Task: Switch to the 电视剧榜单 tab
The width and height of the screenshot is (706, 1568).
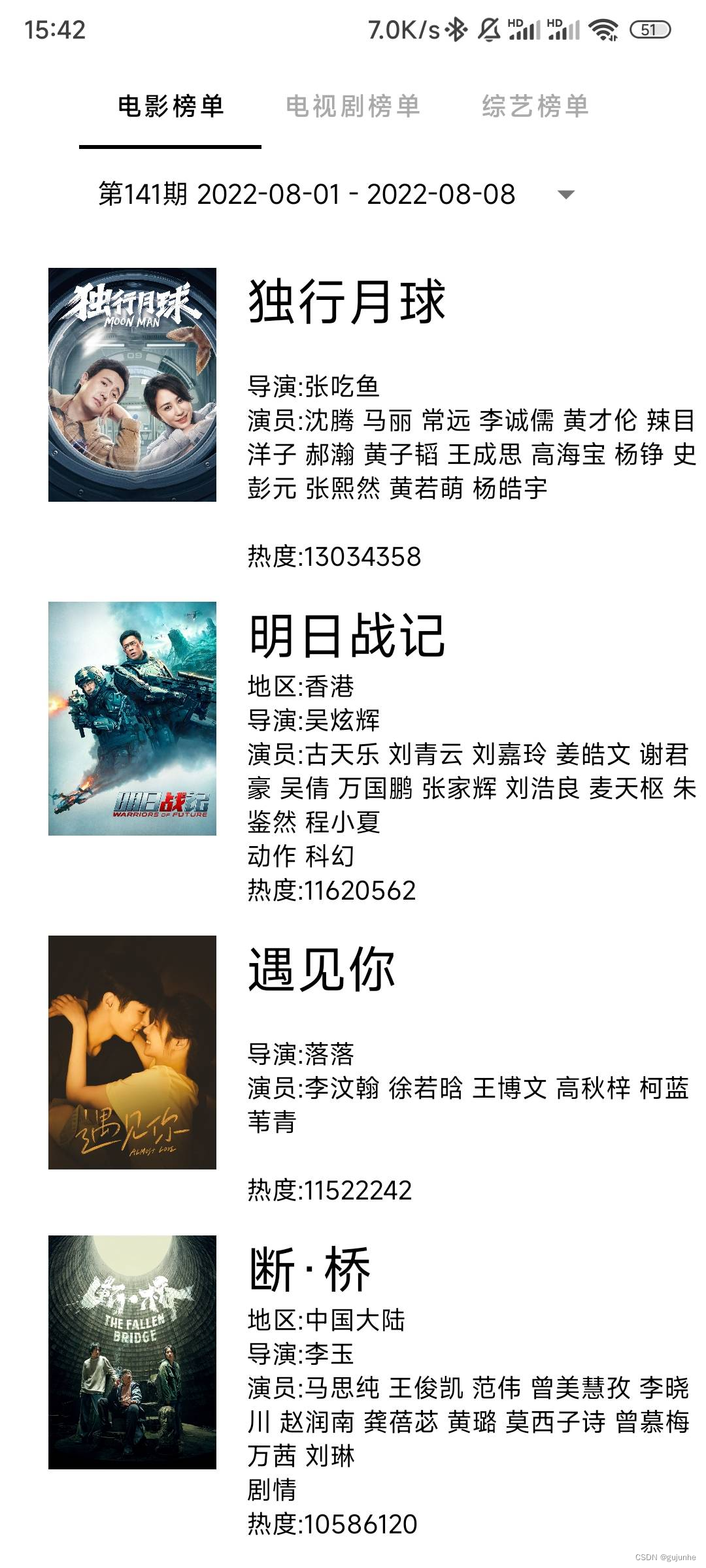Action: tap(353, 106)
